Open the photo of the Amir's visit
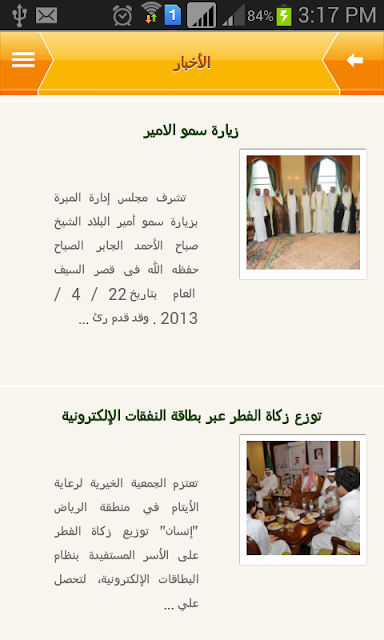This screenshot has height=640, width=384. pos(303,214)
